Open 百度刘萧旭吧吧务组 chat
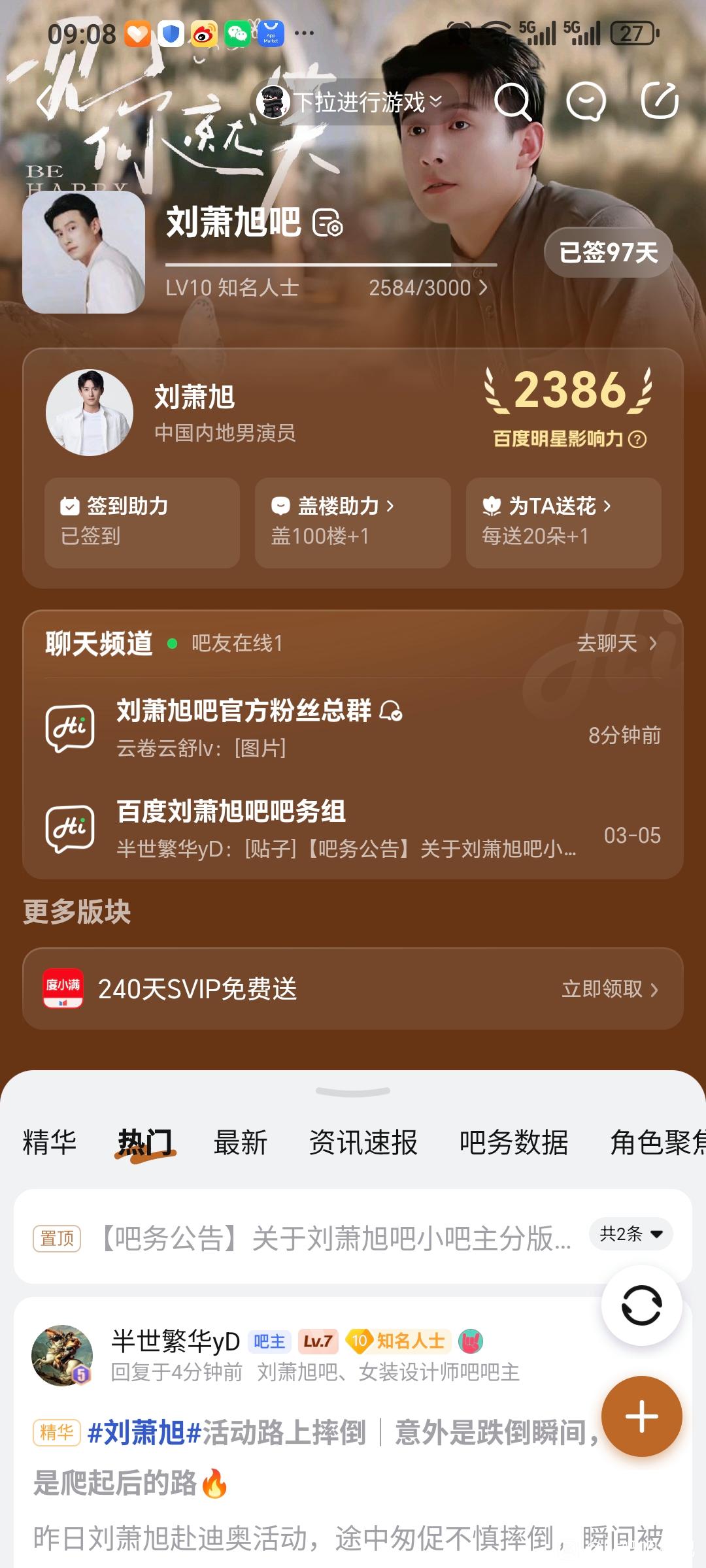This screenshot has height=1568, width=706. click(x=353, y=828)
